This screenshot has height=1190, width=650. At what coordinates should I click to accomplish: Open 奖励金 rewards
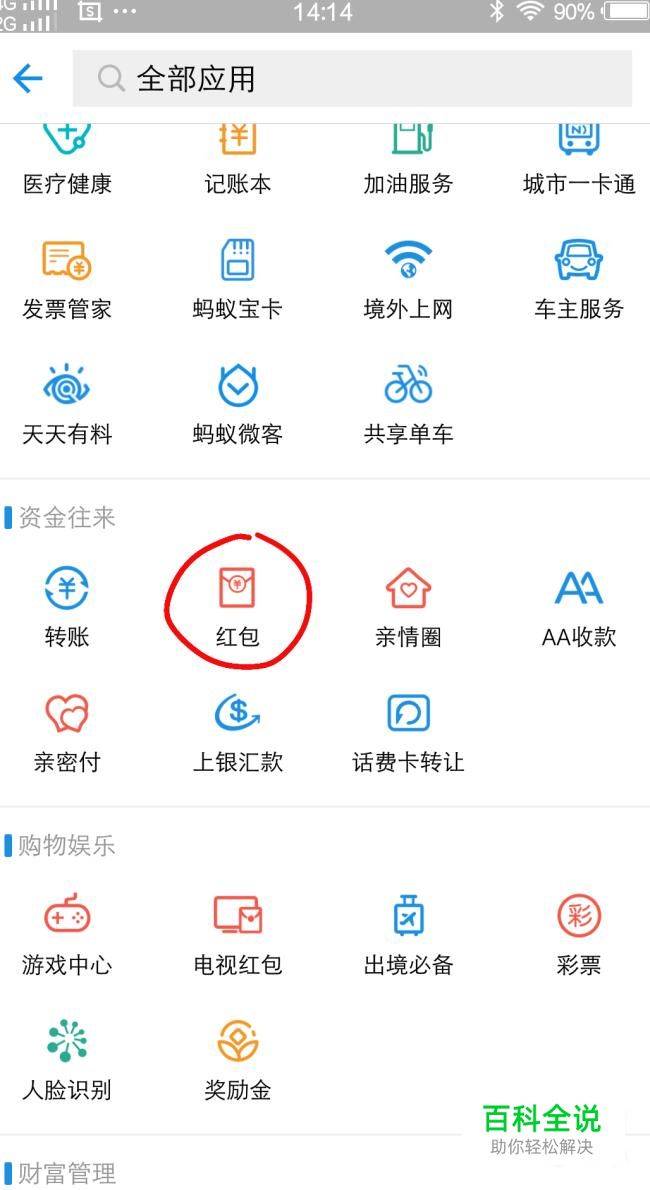(238, 1061)
